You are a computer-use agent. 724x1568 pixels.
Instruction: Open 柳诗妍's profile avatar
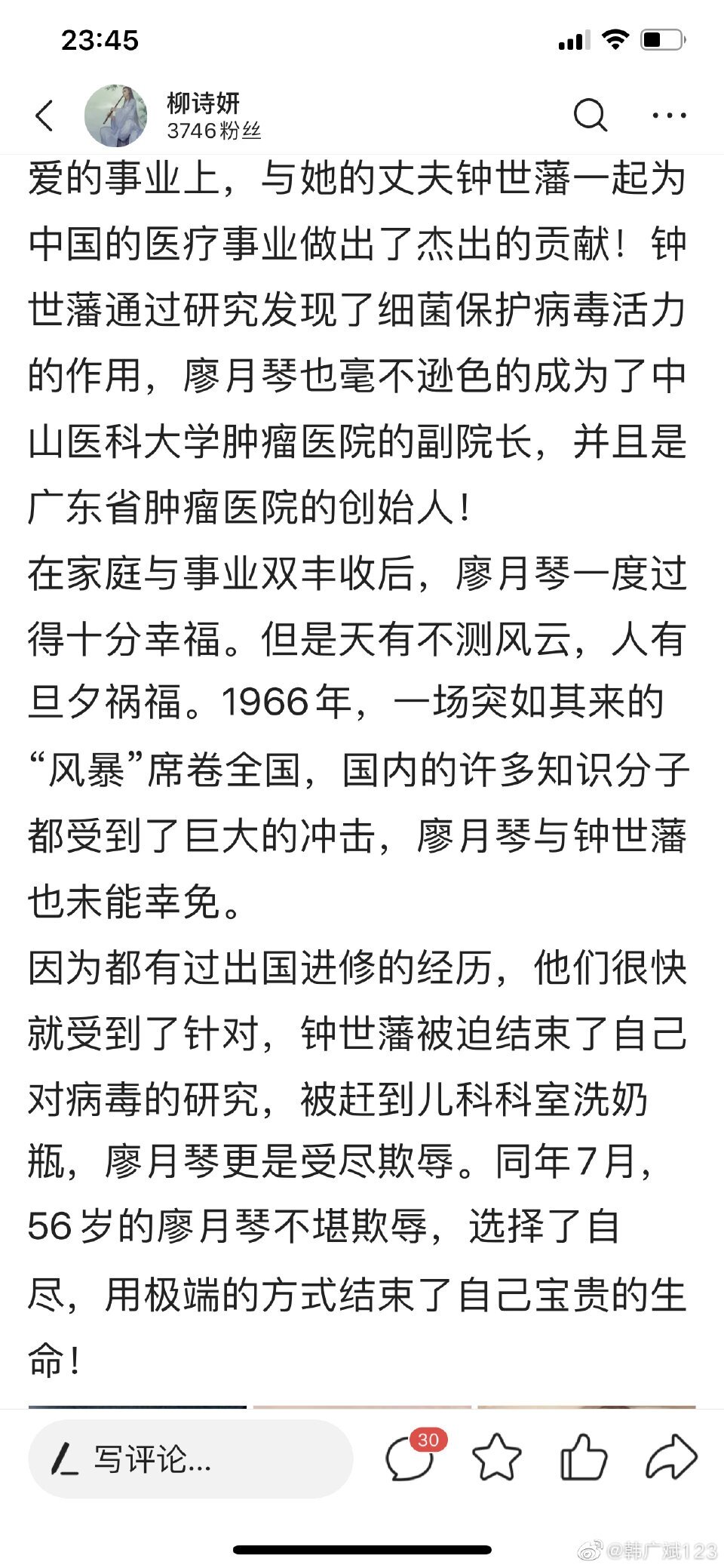click(115, 115)
